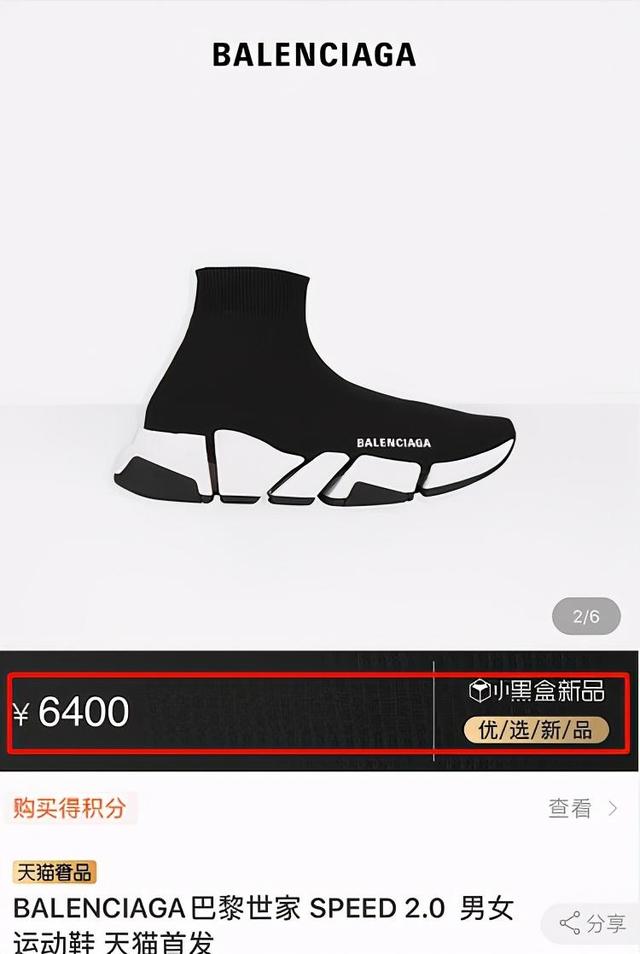Share this product via 分享 button
The width and height of the screenshot is (640, 954).
(592, 924)
